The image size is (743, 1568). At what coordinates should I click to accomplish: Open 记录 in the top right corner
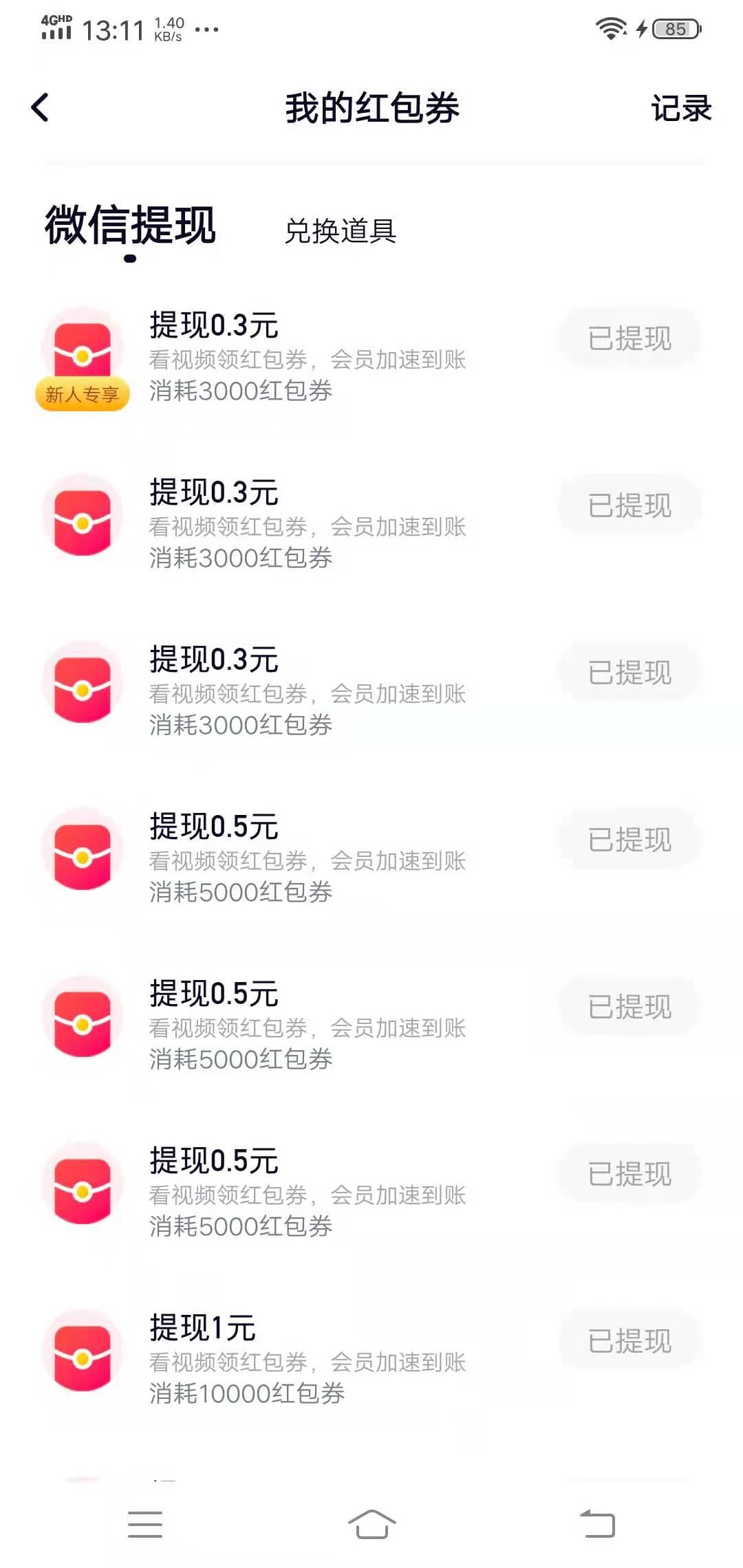click(x=681, y=109)
